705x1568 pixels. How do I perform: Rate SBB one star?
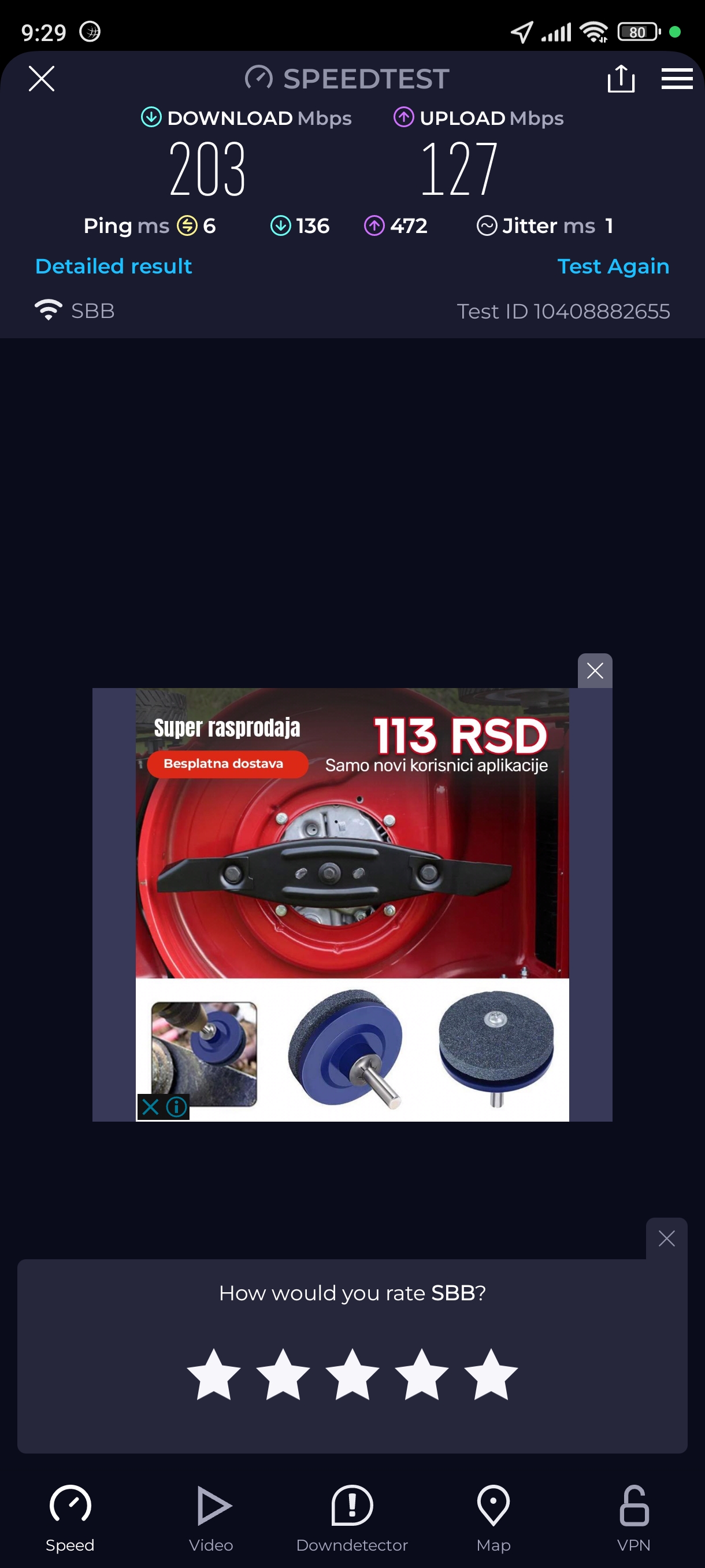click(x=213, y=1375)
